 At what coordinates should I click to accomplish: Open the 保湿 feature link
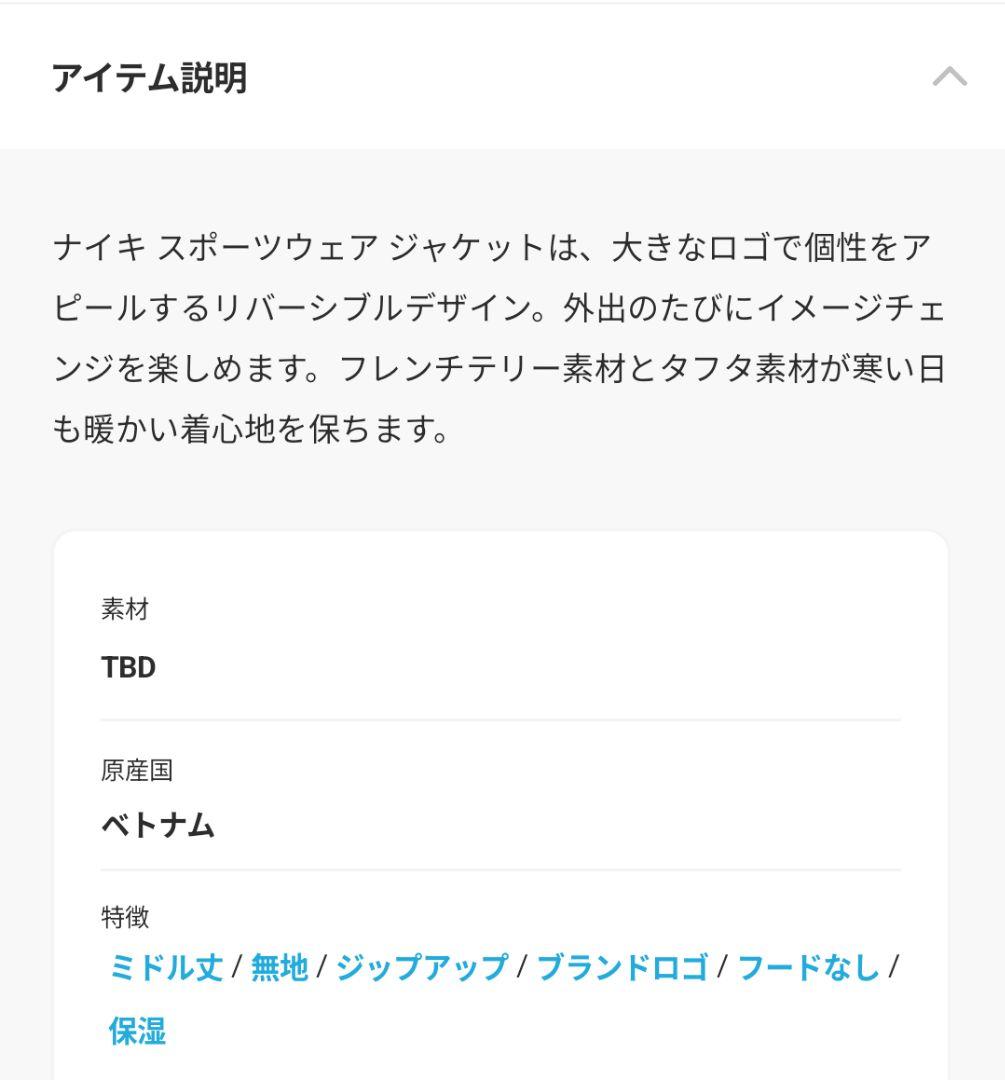pyautogui.click(x=137, y=1031)
